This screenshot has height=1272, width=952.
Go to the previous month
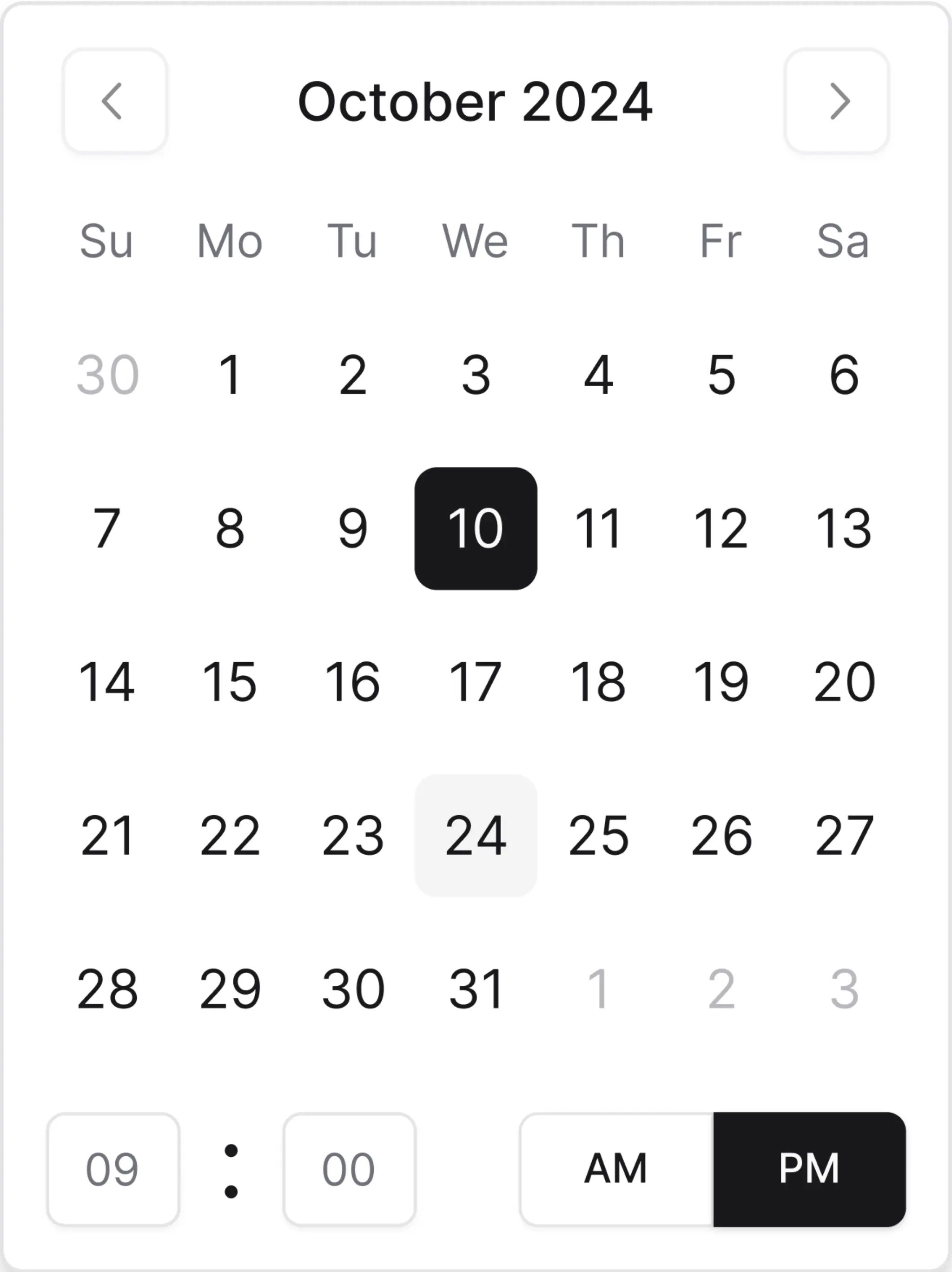pos(114,101)
